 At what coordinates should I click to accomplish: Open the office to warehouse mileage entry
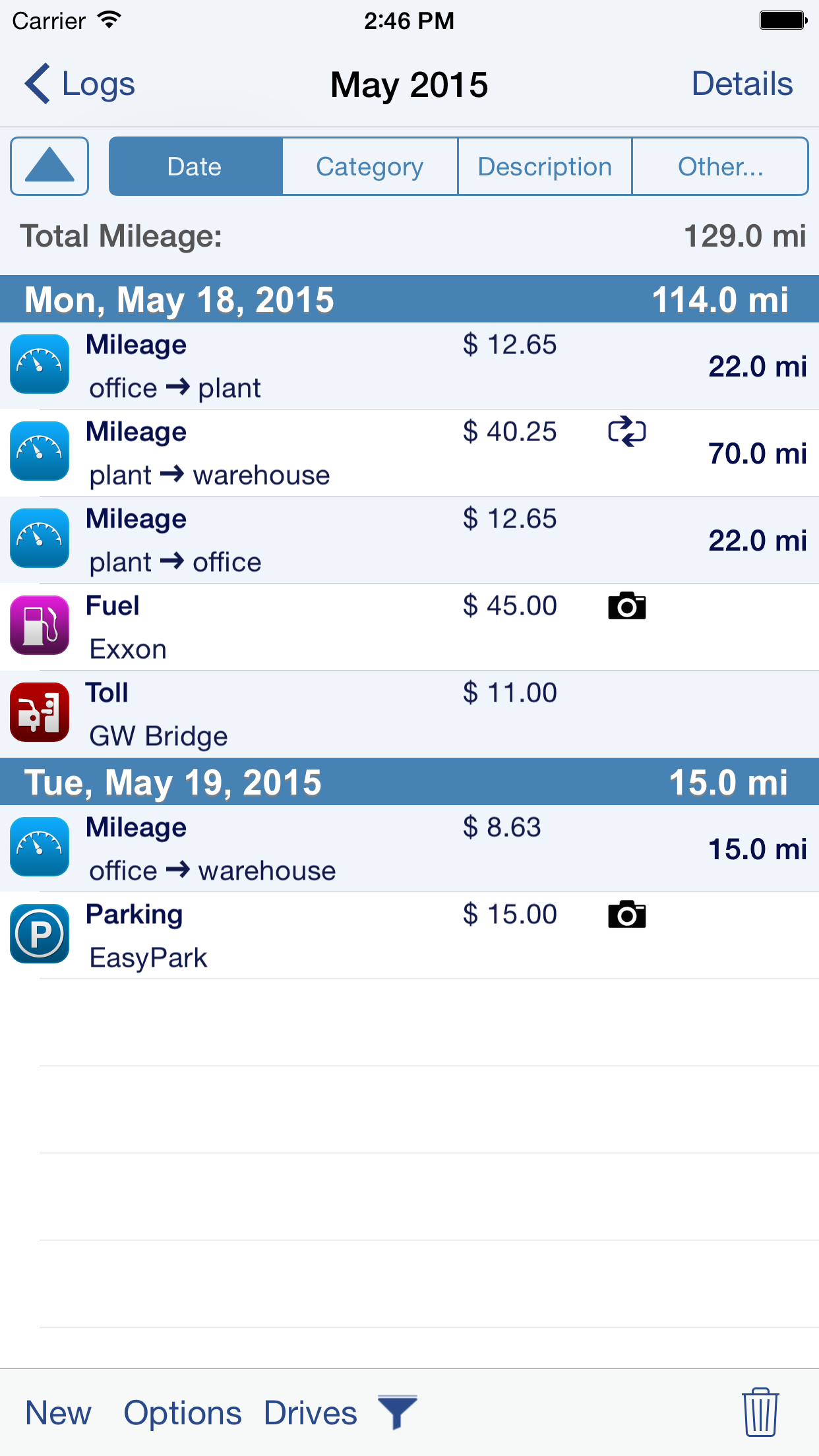[x=409, y=849]
